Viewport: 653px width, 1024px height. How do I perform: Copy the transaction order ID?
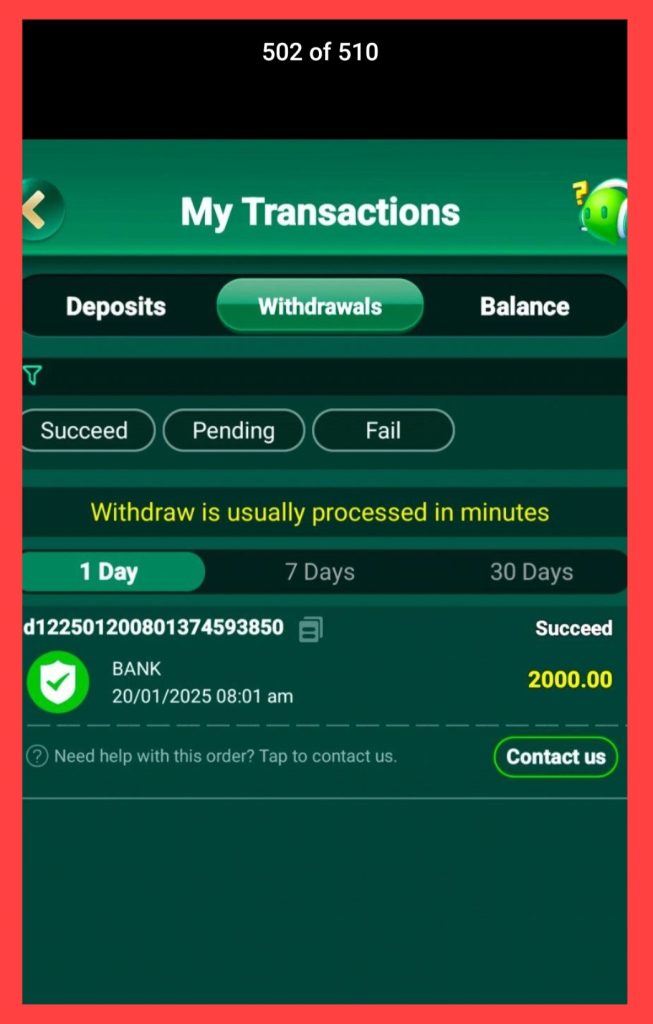[x=311, y=629]
